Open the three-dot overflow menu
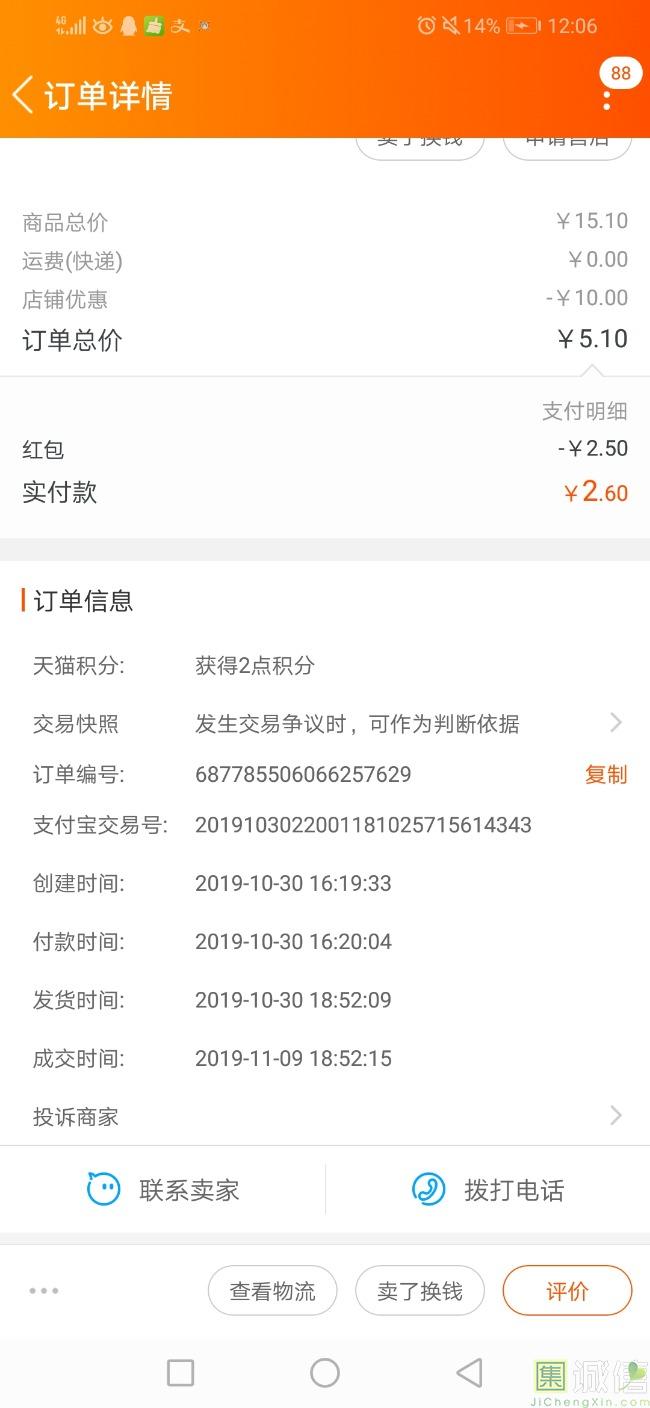 point(607,100)
